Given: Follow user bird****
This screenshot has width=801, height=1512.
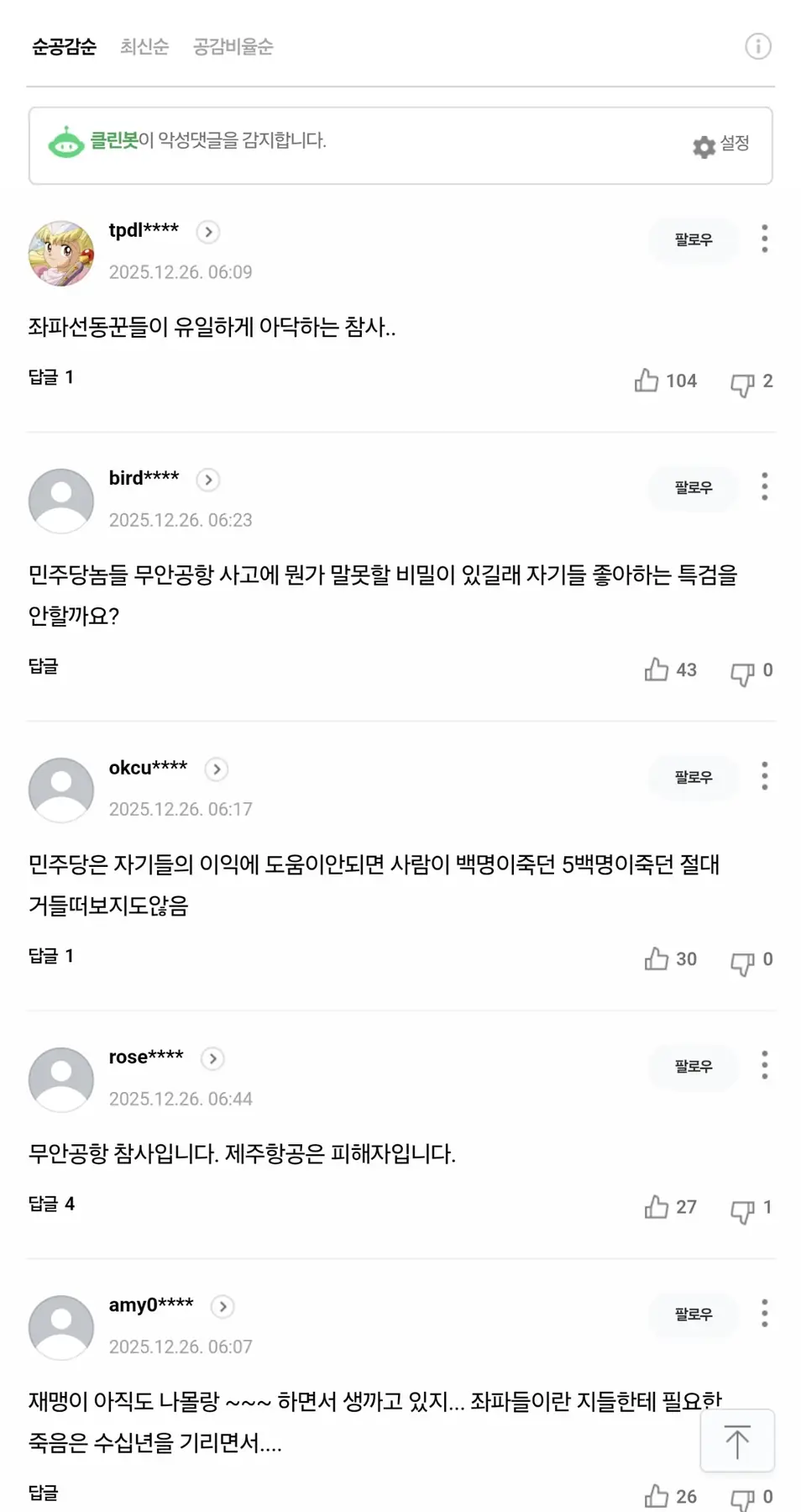Looking at the screenshot, I should point(693,488).
